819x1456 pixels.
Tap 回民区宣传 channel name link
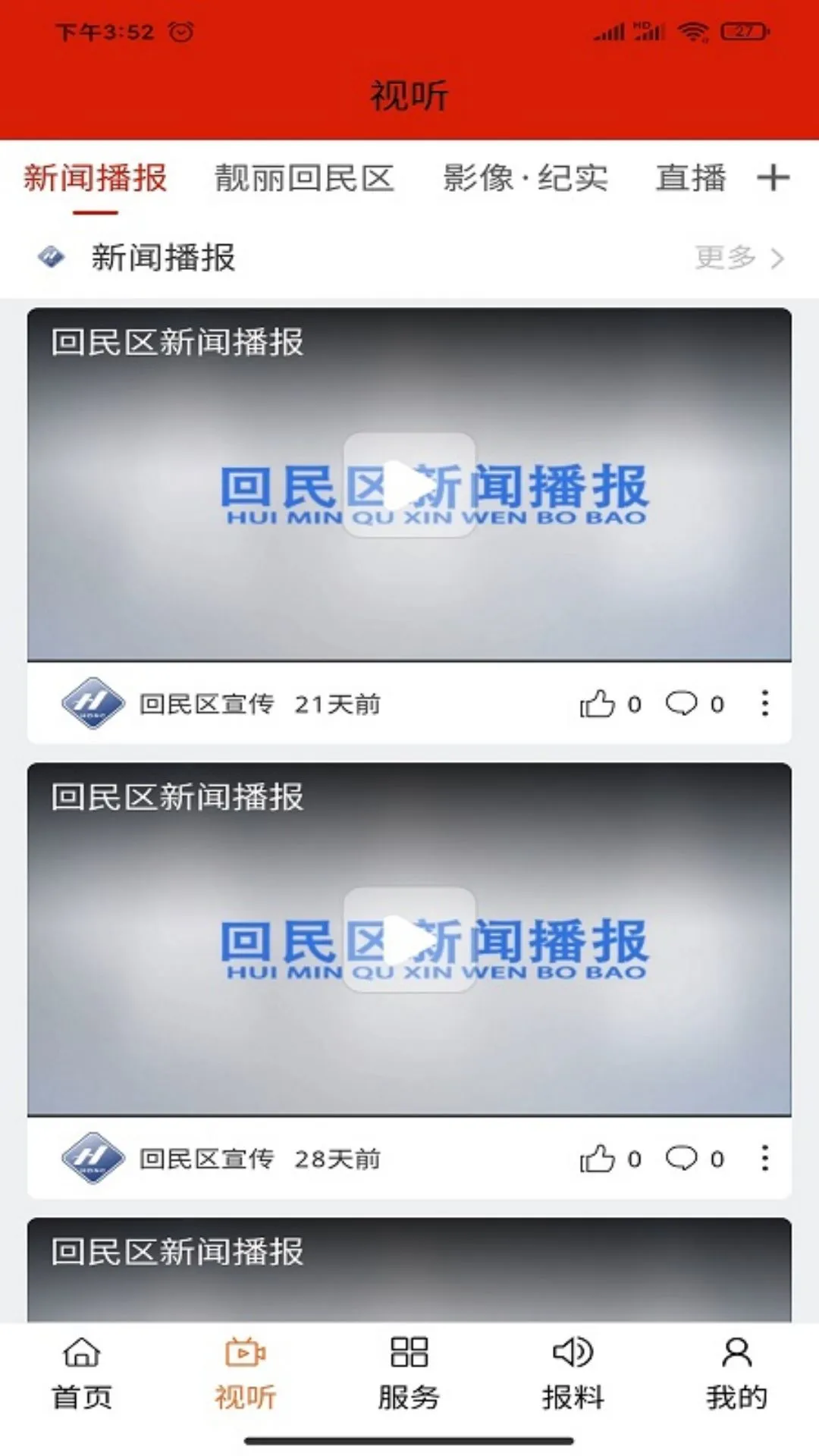click(x=203, y=704)
